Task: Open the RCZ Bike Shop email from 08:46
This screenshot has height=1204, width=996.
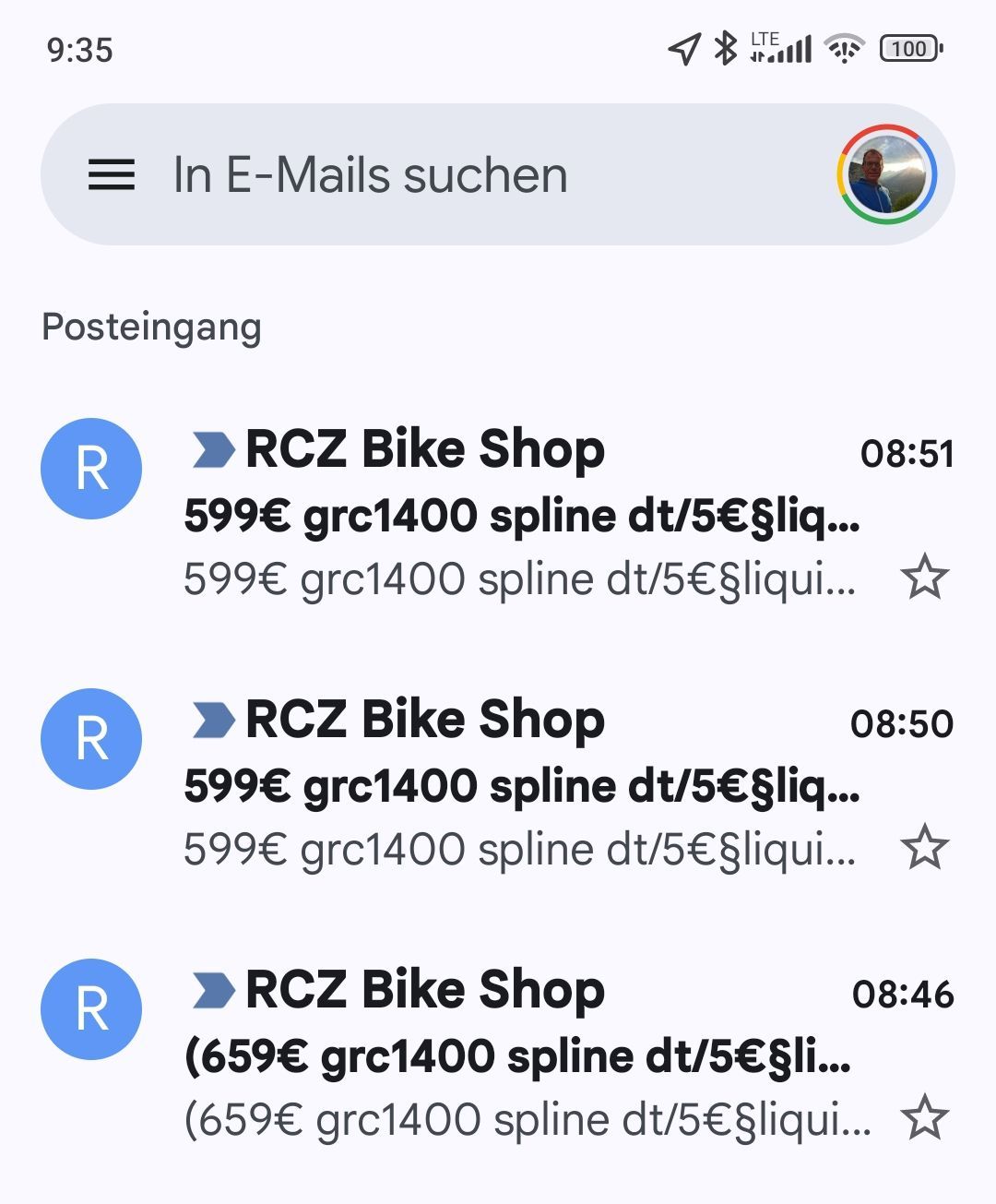Action: pos(521,1055)
